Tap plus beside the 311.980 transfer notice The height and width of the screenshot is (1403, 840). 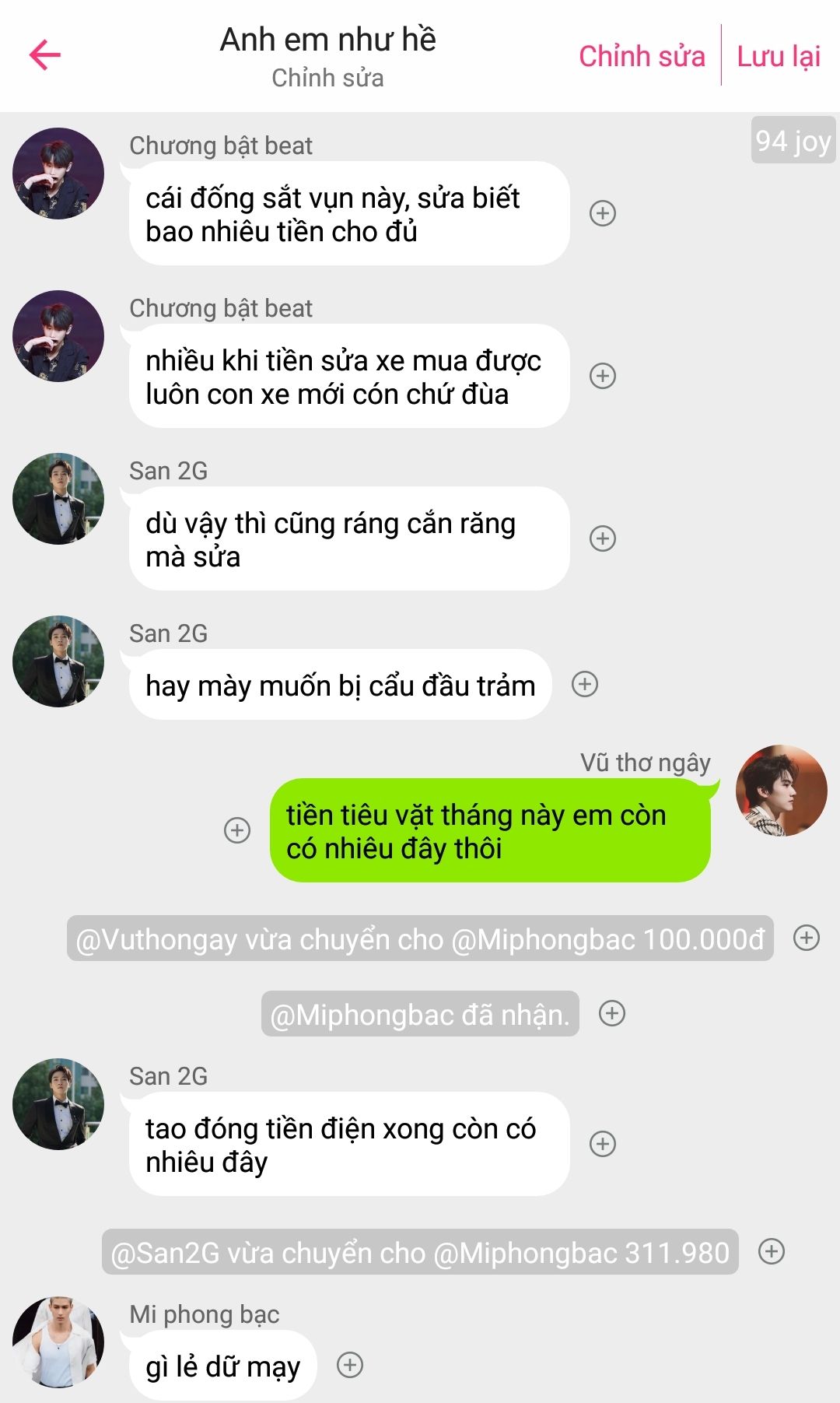(x=772, y=1251)
